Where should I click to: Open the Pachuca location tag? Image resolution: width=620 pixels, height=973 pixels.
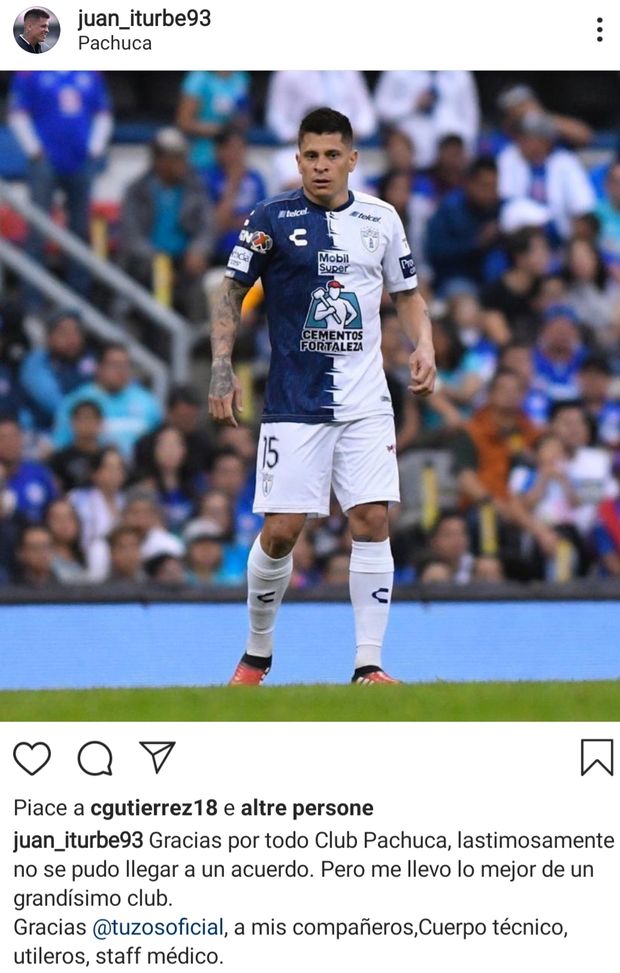pyautogui.click(x=115, y=43)
